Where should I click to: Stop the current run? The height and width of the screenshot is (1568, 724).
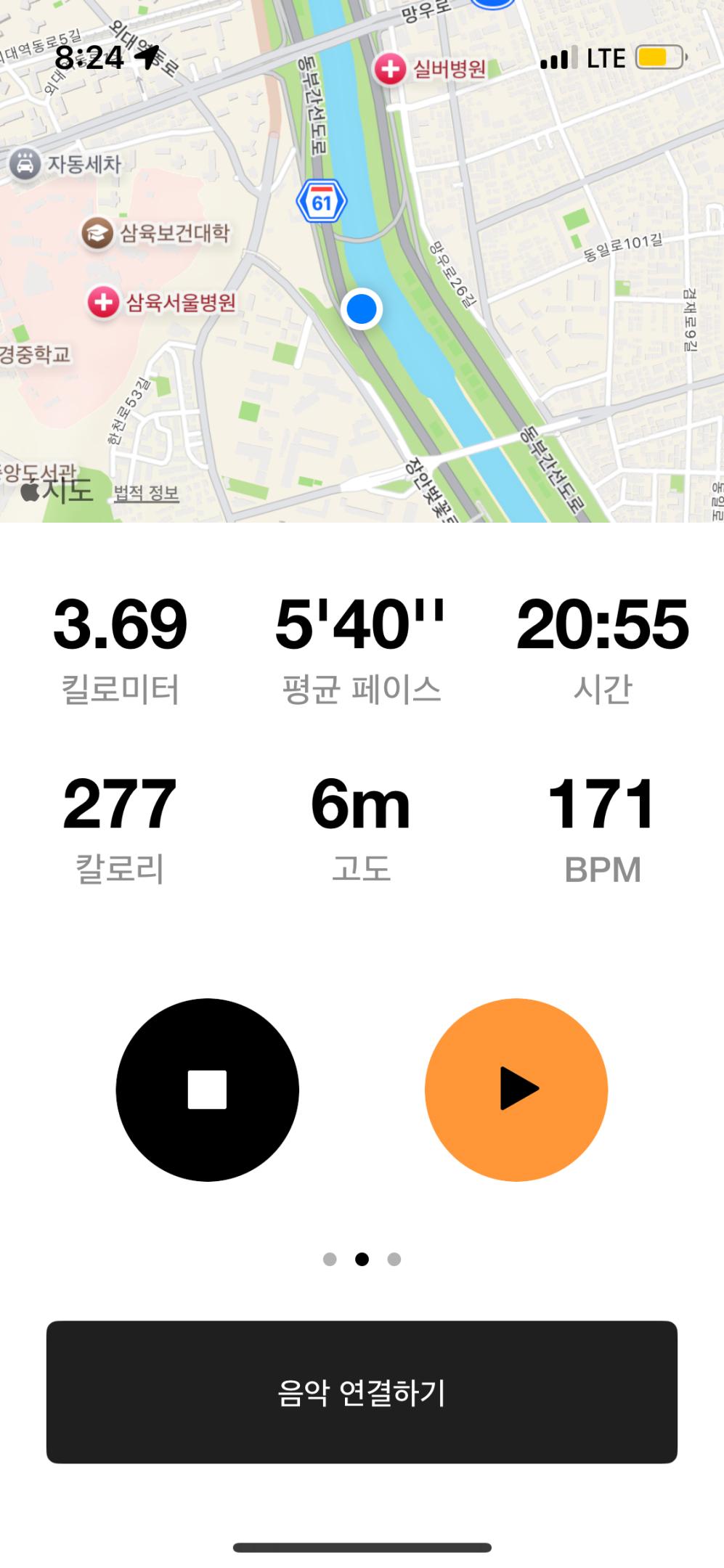coord(207,1090)
